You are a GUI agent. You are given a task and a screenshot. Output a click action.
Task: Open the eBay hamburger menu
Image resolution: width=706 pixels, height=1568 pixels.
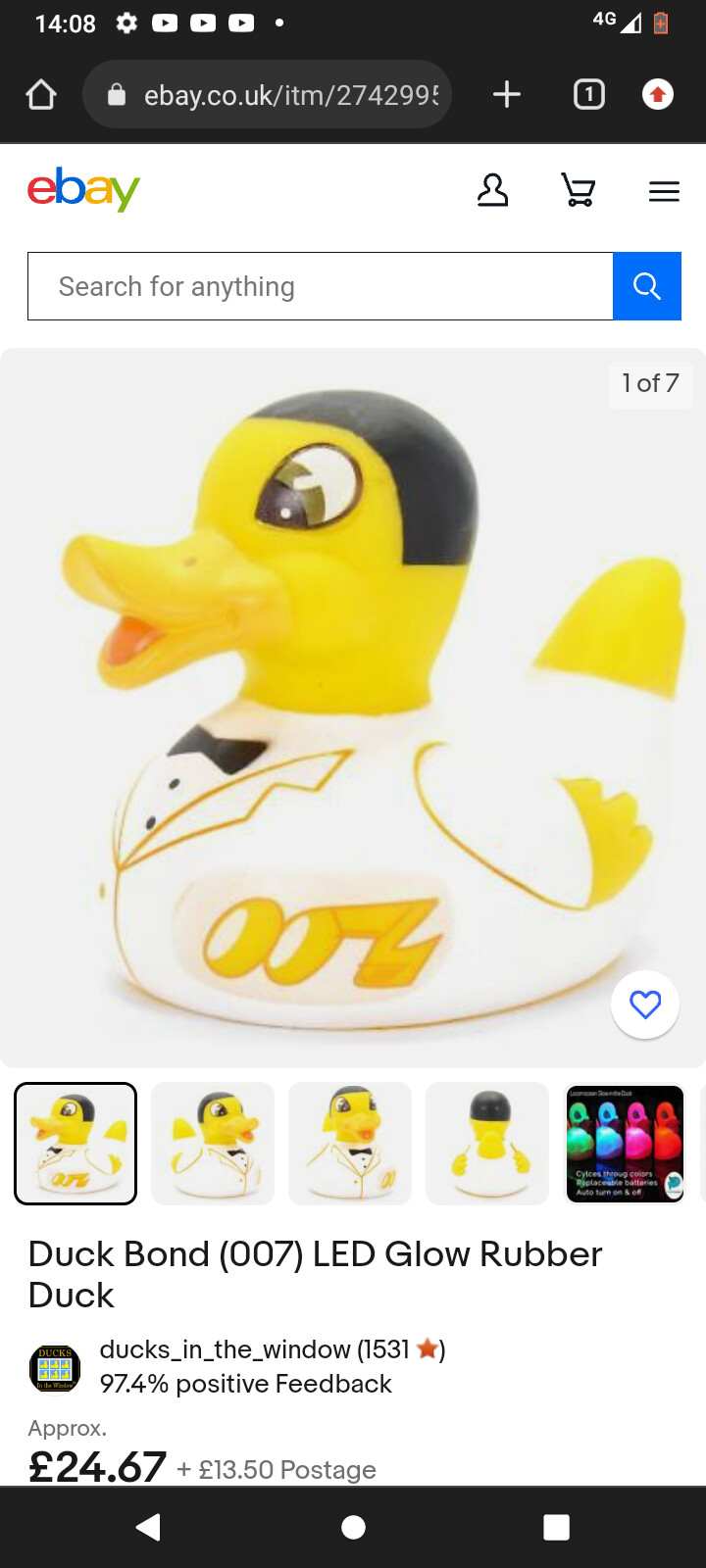pyautogui.click(x=664, y=191)
